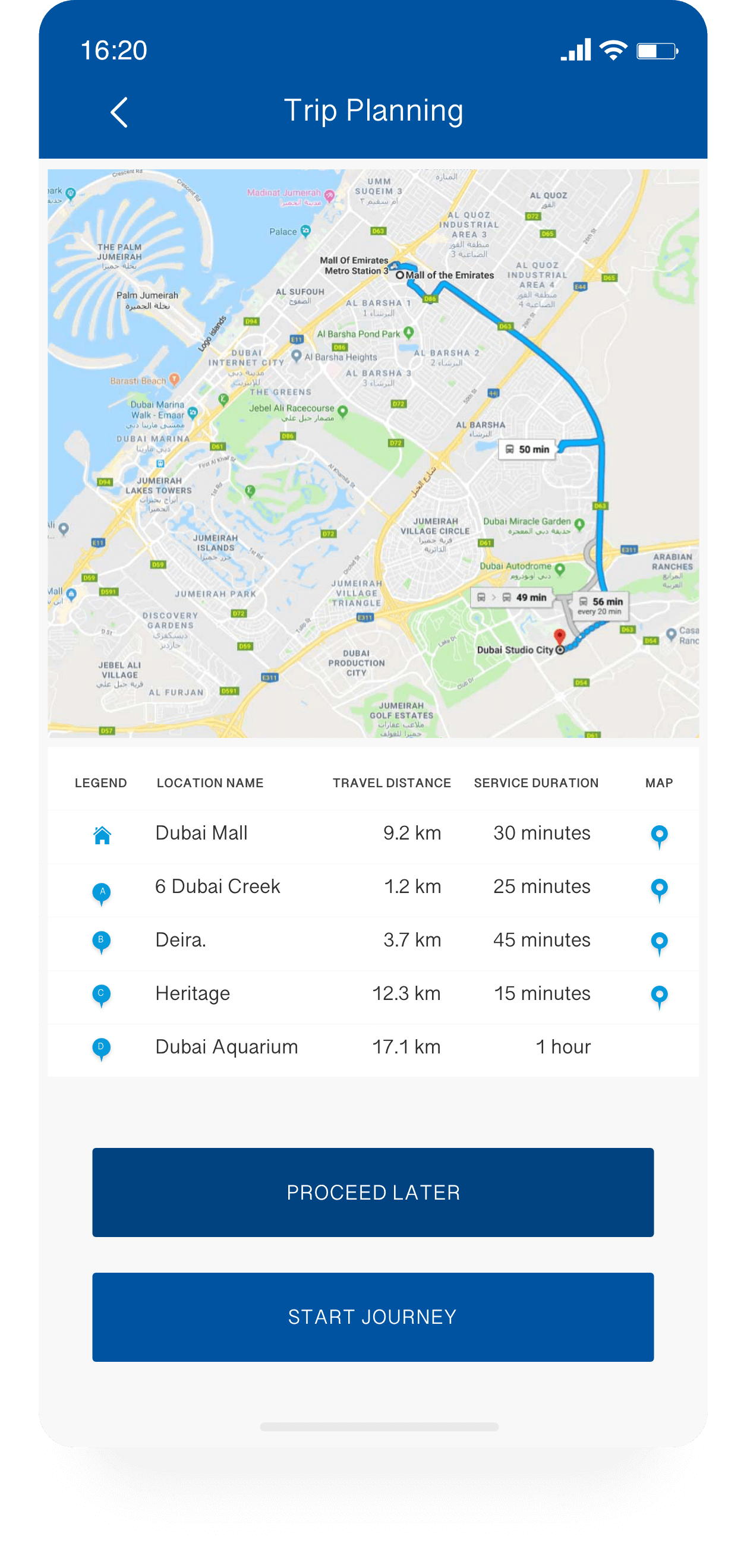747x1568 pixels.
Task: Start the journey
Action: click(x=373, y=1317)
